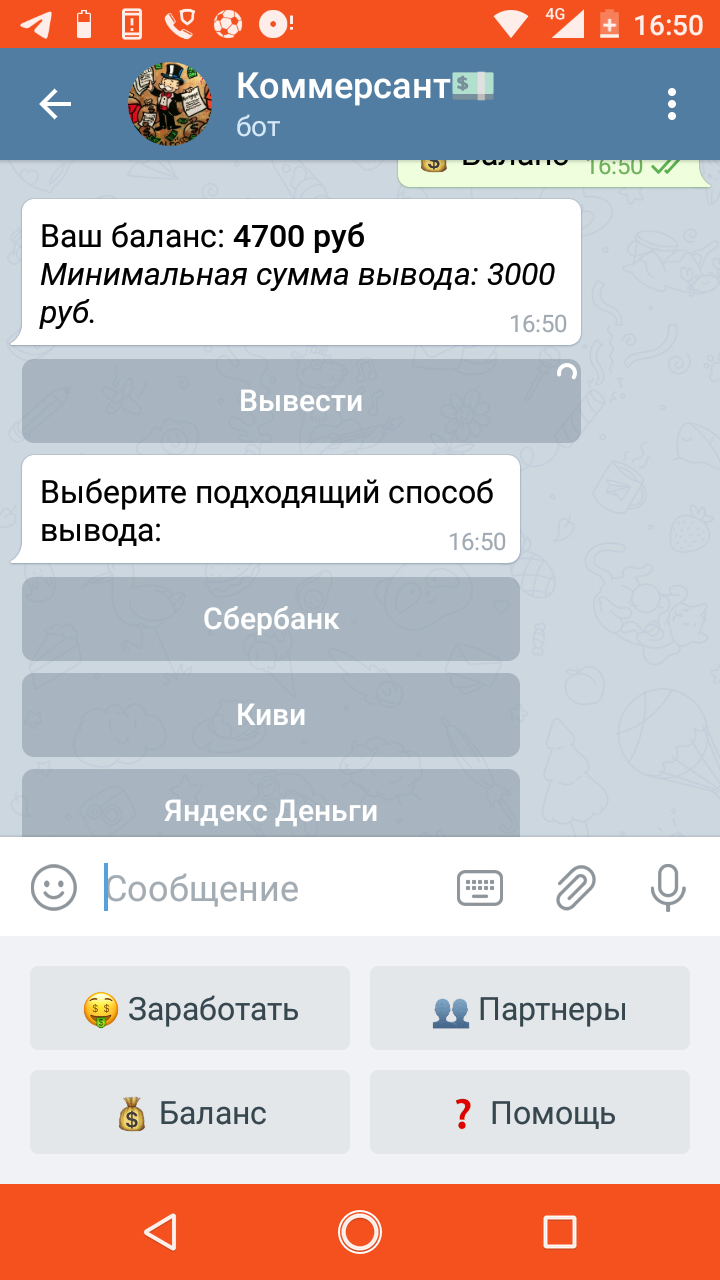720x1280 pixels.
Task: Open the emoji picker
Action: (x=54, y=887)
